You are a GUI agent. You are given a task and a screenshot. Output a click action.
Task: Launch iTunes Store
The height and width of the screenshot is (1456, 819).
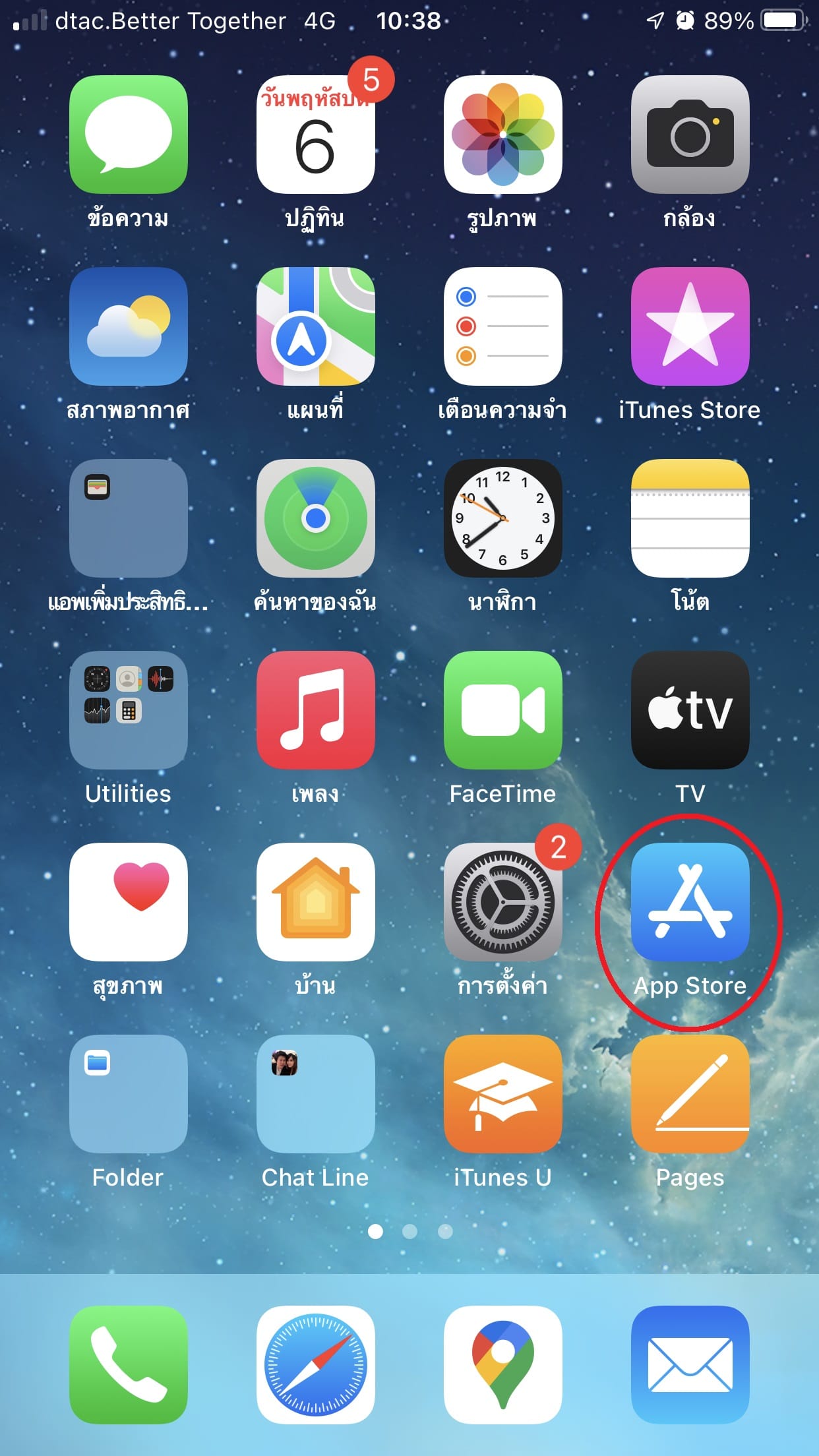pos(690,326)
